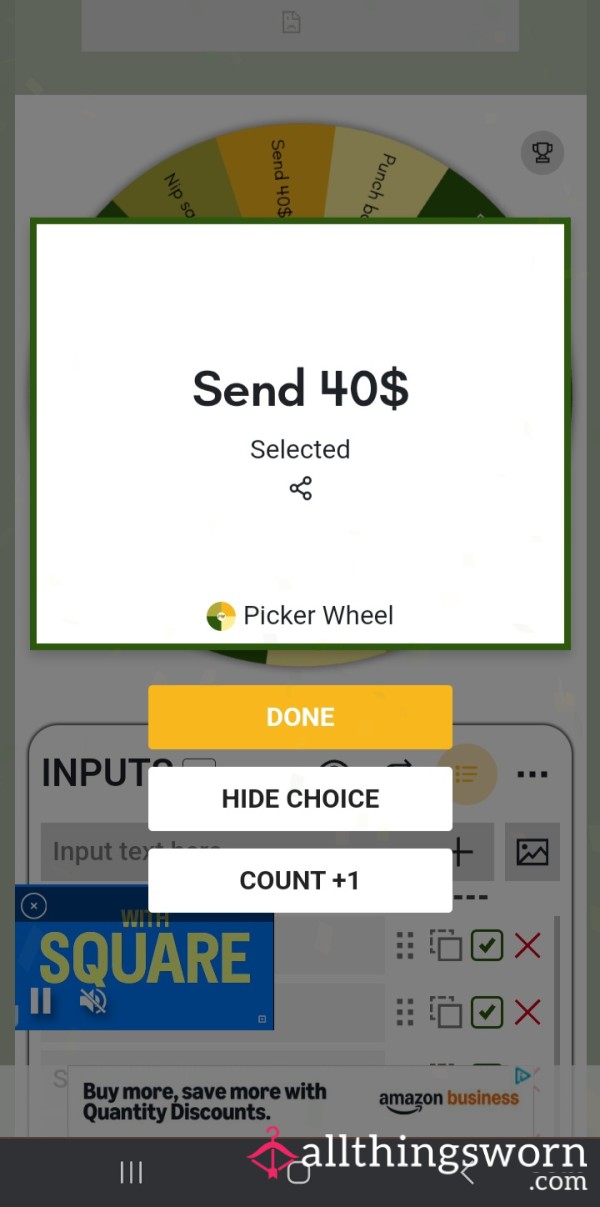Viewport: 600px width, 1207px height.
Task: Unmute the Square video ad
Action: click(93, 1000)
